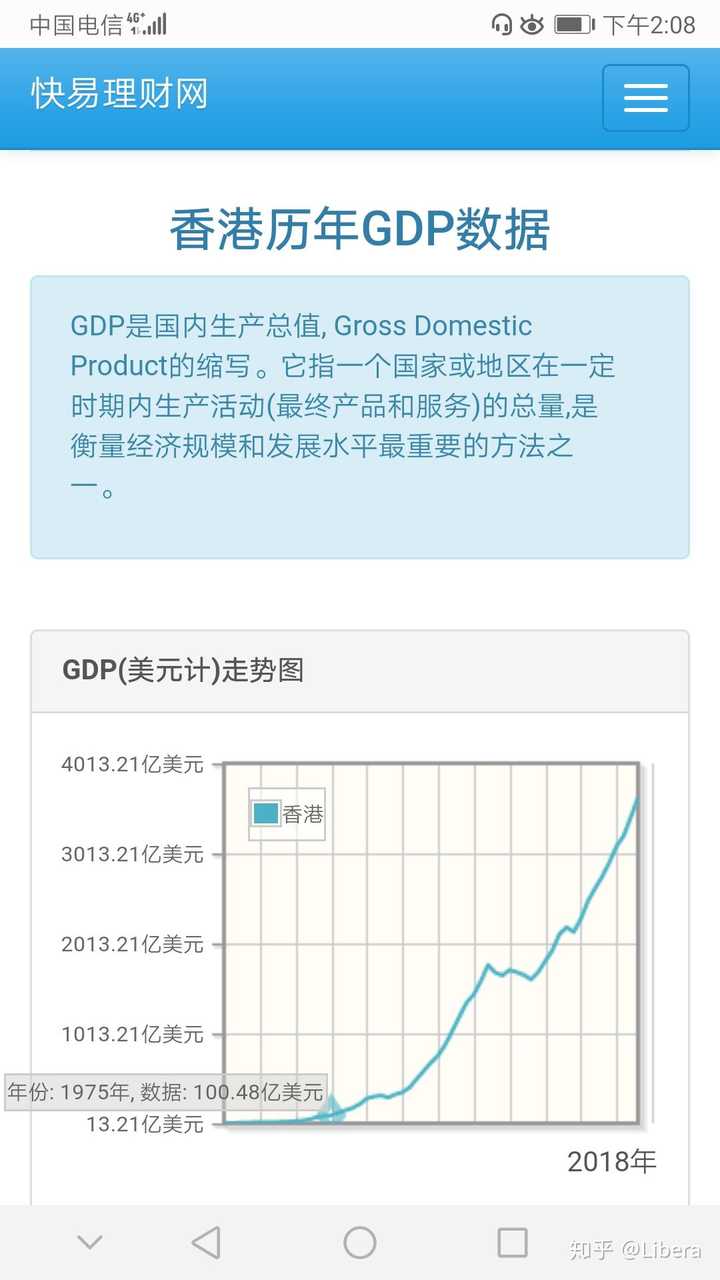Collapse the notification area with the down chevron
Viewport: 720px width, 1280px height.
coord(89,1241)
